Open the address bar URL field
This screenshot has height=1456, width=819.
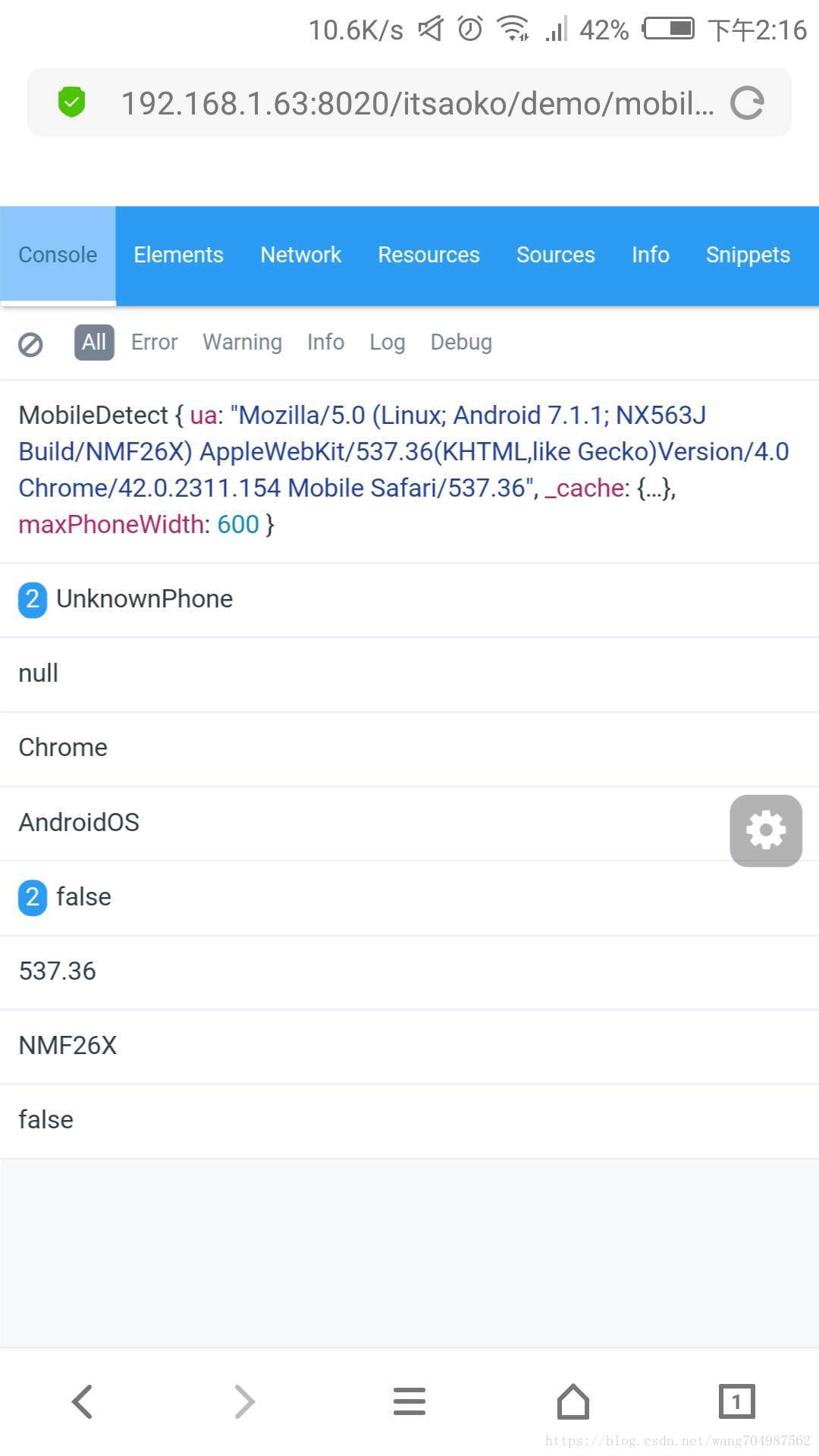tap(417, 103)
